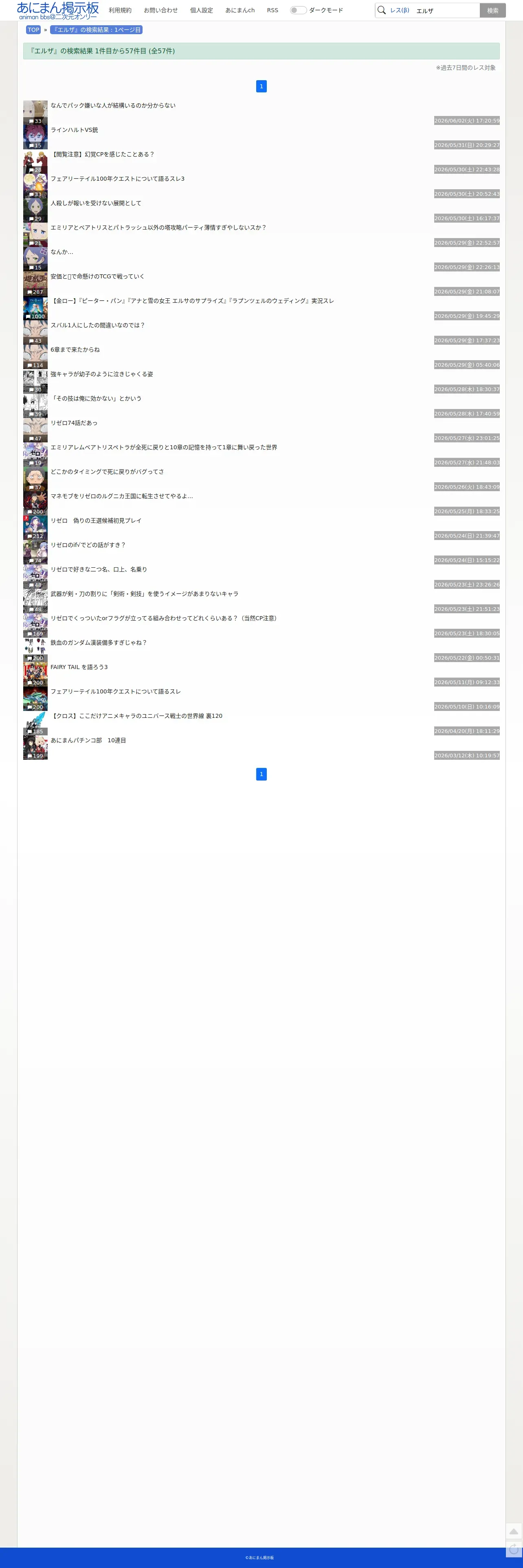The height and width of the screenshot is (1568, 523).
Task: Open the RSS feed link
Action: pyautogui.click(x=272, y=10)
